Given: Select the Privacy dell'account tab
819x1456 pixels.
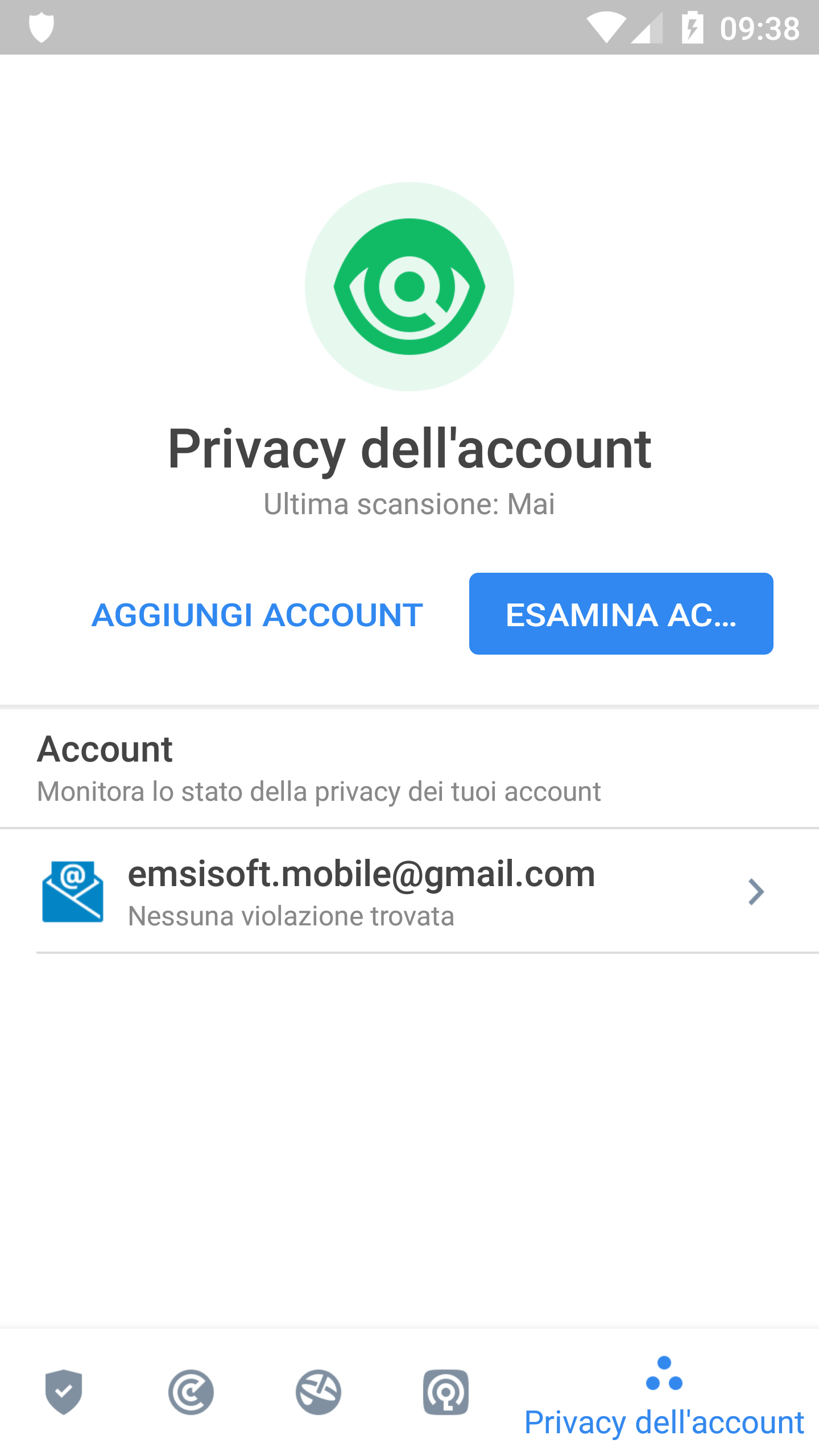Looking at the screenshot, I should [x=664, y=1396].
